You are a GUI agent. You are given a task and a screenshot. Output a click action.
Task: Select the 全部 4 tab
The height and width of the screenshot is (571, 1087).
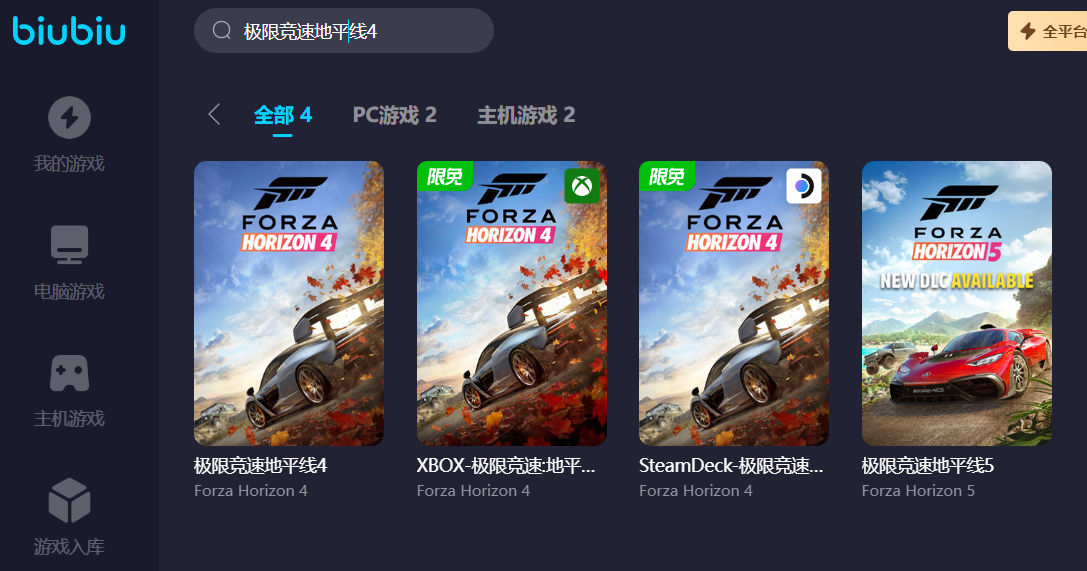pyautogui.click(x=283, y=115)
